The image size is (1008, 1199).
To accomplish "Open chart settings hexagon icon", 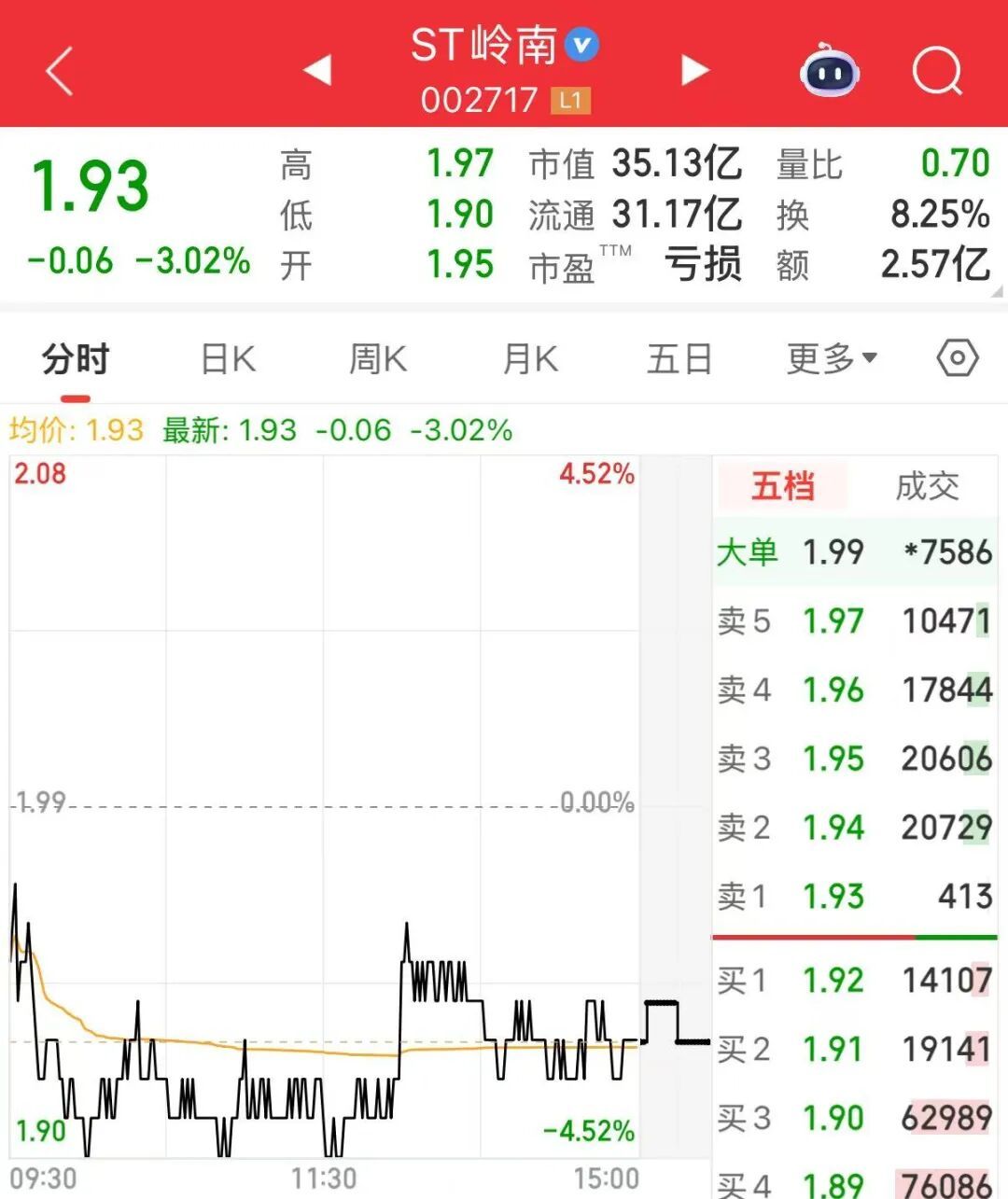I will point(957,358).
